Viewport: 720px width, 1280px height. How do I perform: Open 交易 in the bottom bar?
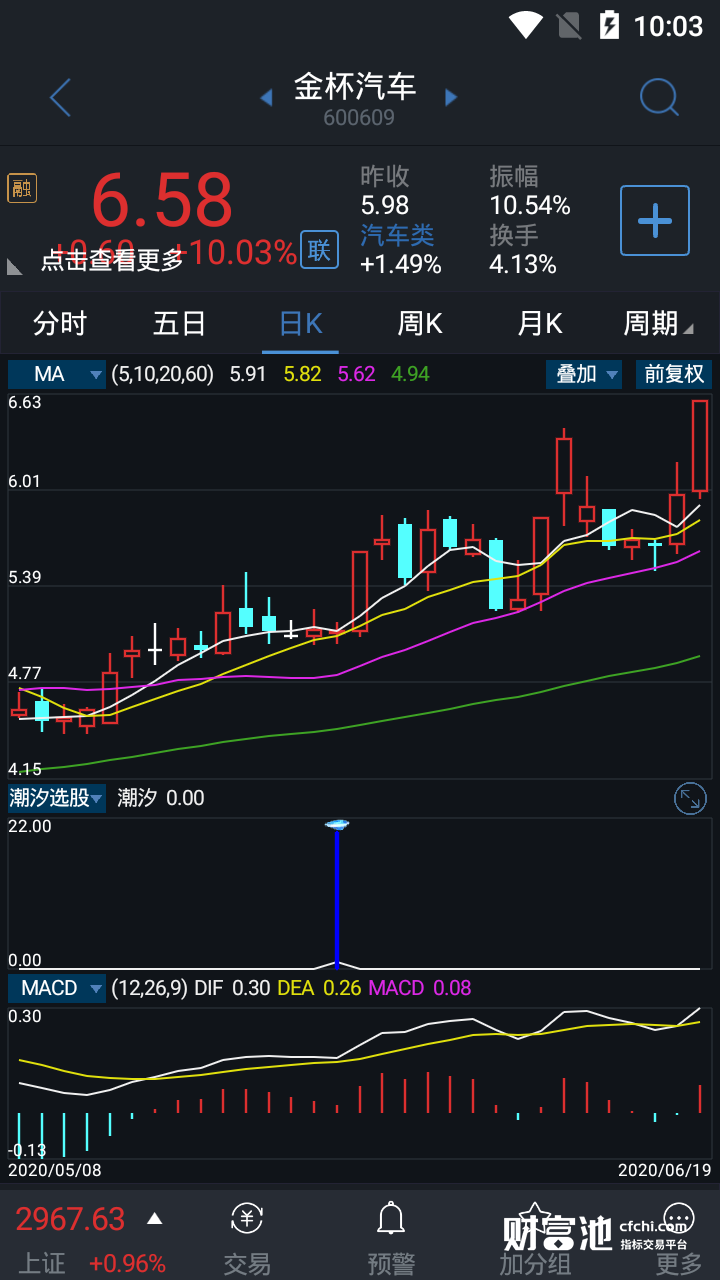247,1238
